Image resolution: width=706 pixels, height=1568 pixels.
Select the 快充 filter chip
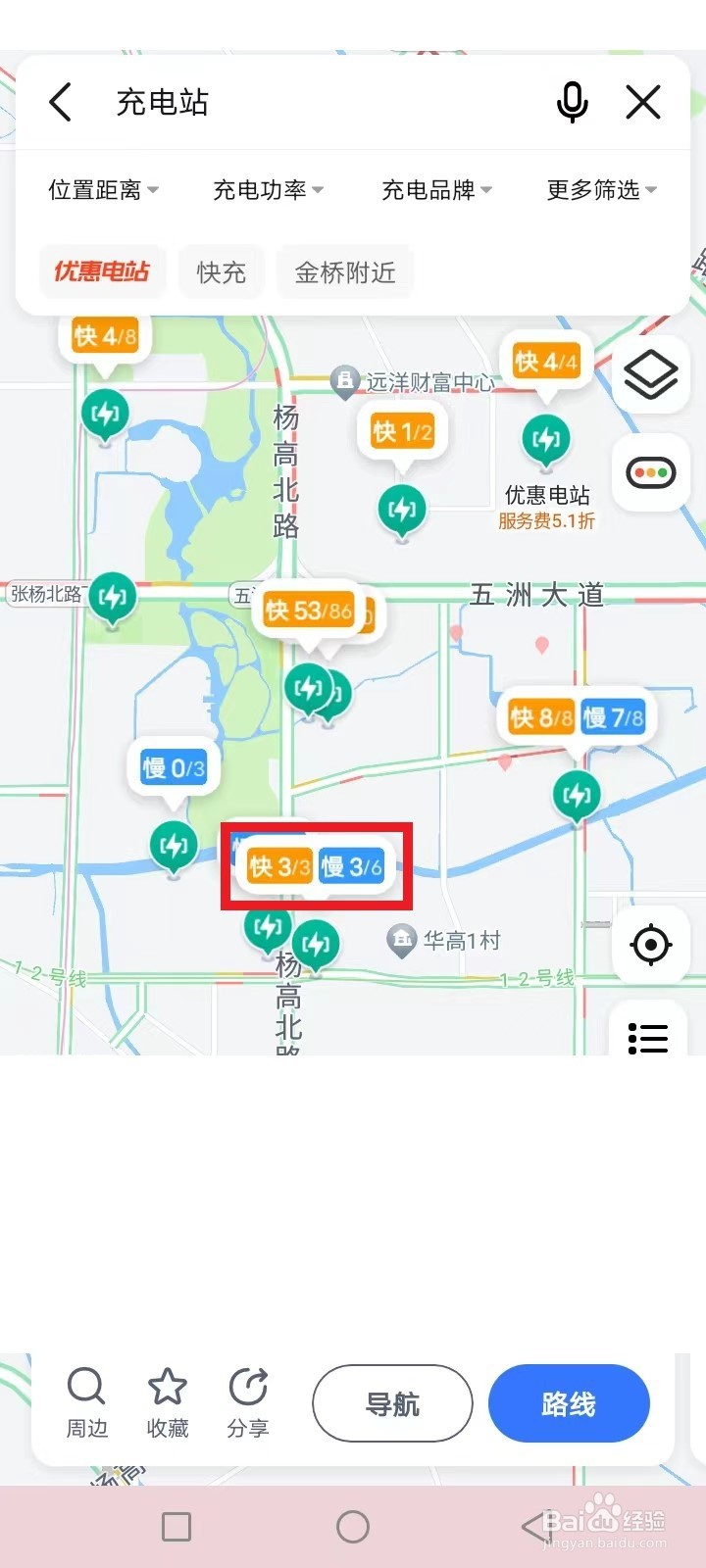(x=222, y=271)
